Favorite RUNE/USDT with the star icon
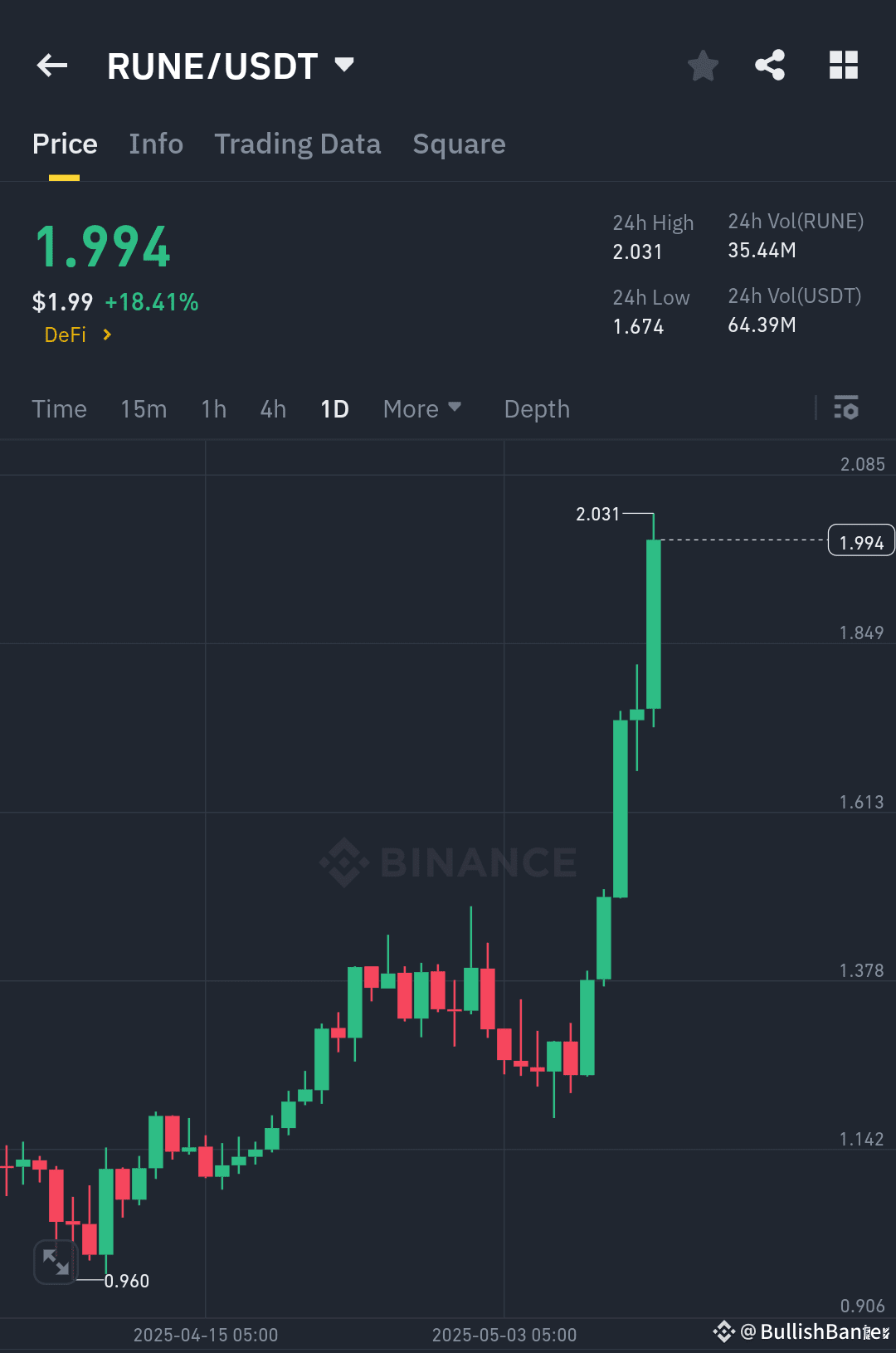The width and height of the screenshot is (896, 1353). tap(703, 65)
